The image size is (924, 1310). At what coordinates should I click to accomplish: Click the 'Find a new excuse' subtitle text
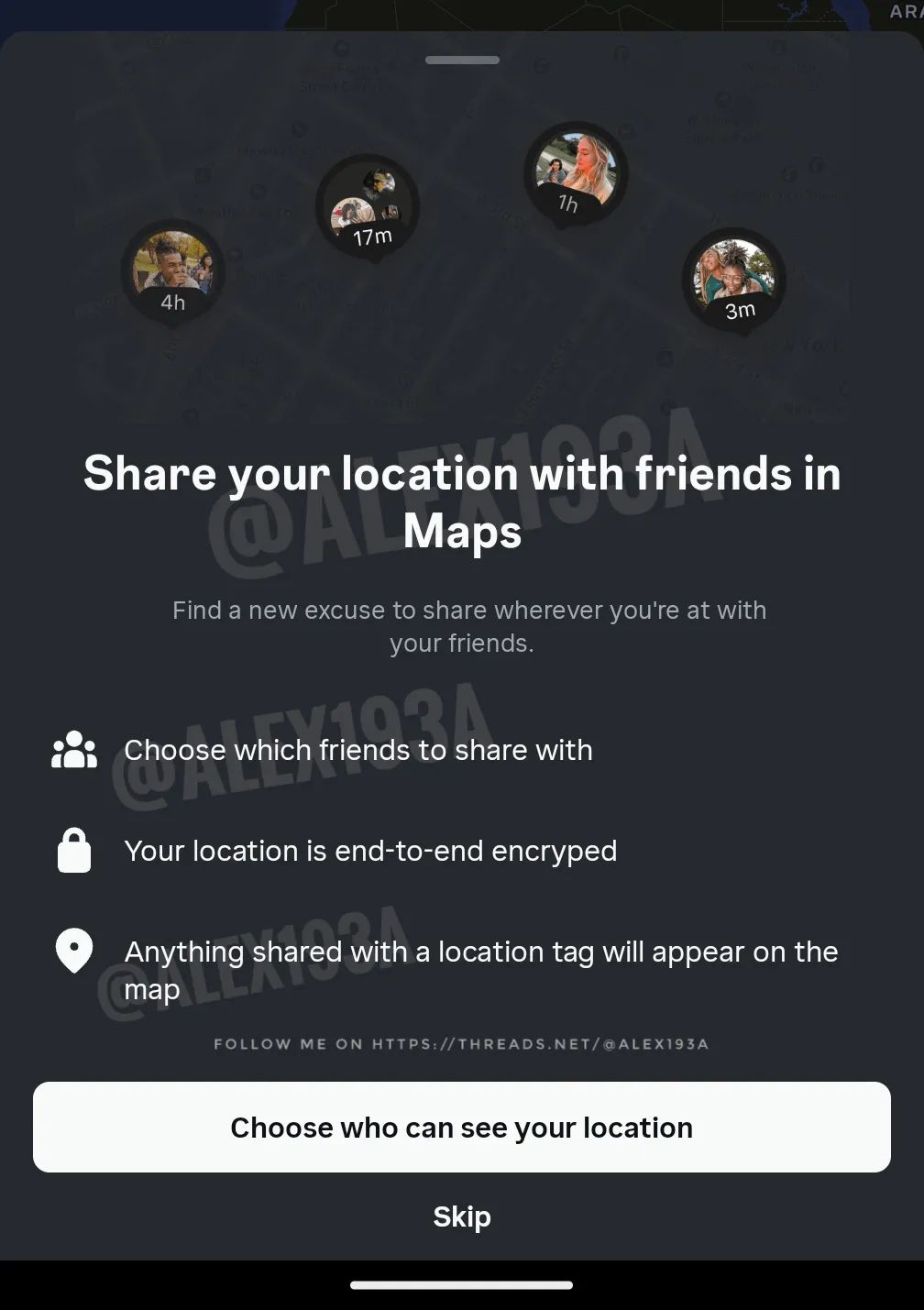click(x=468, y=625)
